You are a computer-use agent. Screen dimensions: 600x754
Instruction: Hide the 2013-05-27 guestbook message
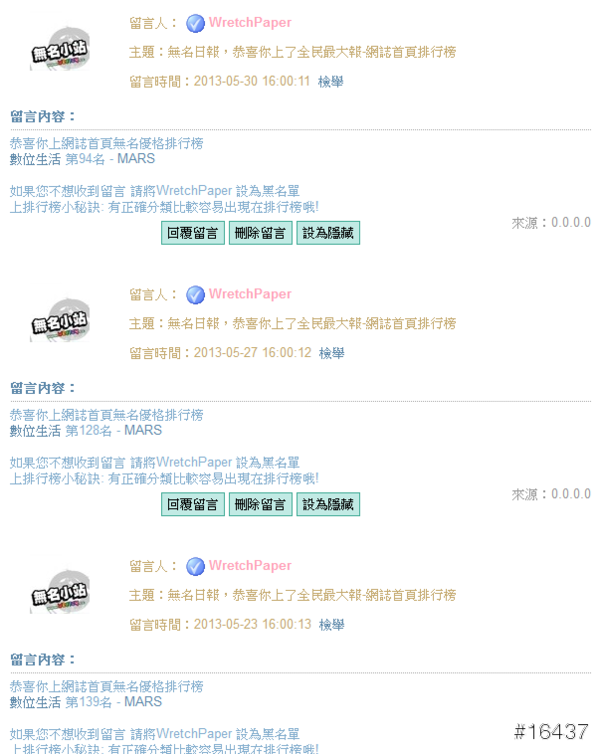pos(328,505)
